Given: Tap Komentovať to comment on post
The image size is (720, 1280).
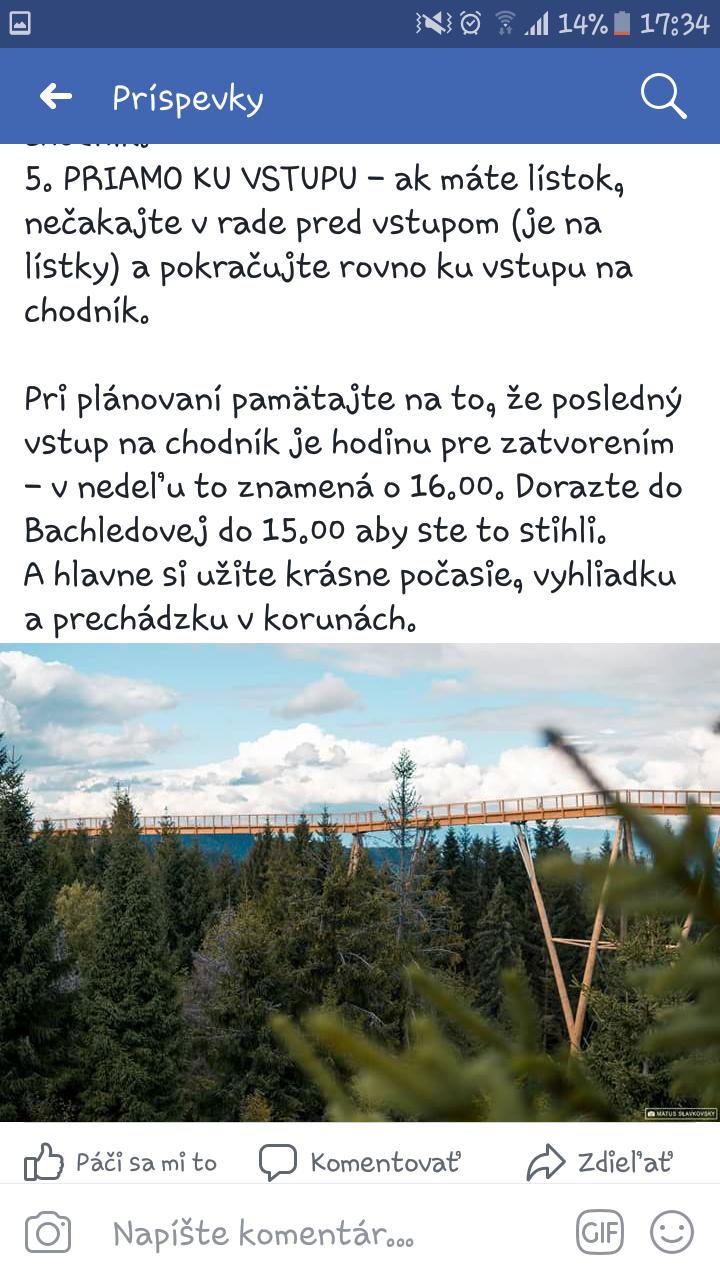Looking at the screenshot, I should tap(360, 1162).
